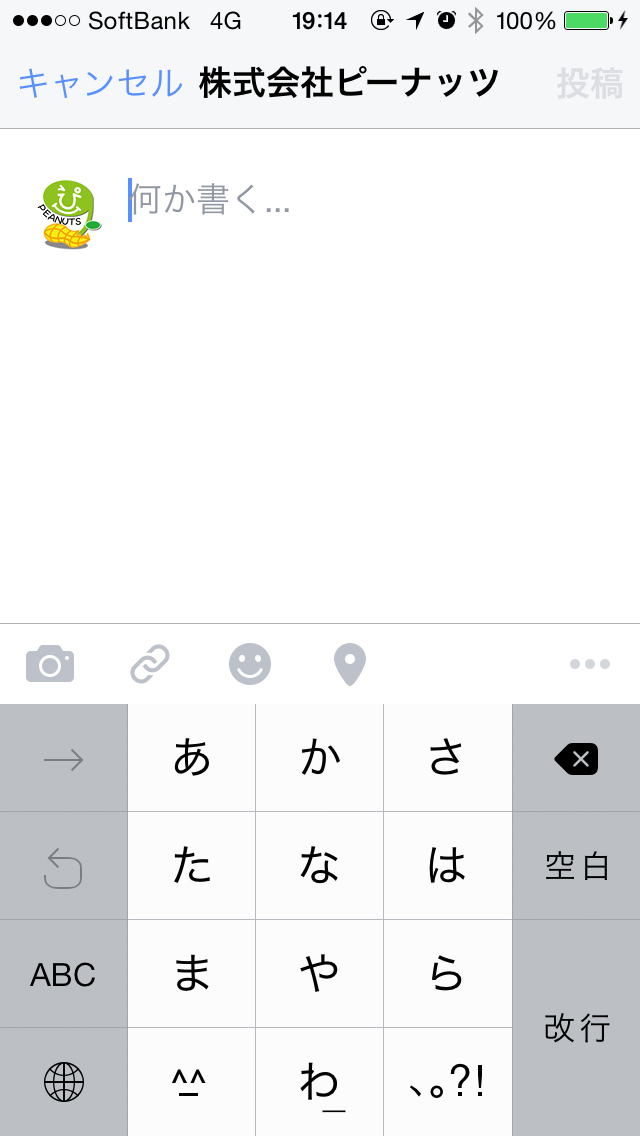The height and width of the screenshot is (1136, 640).
Task: Open the smiley feeling picker
Action: tap(250, 664)
